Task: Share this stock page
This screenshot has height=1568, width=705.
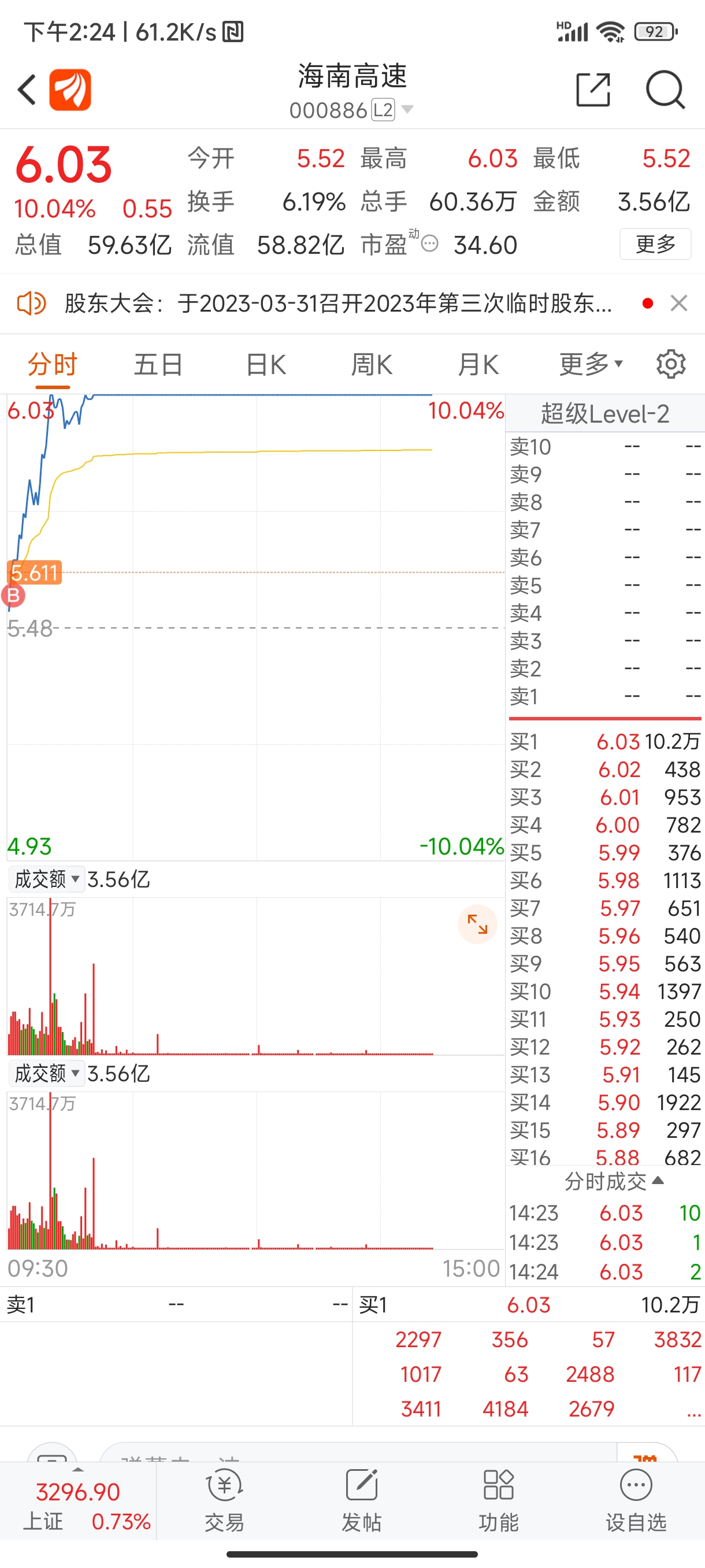Action: pyautogui.click(x=592, y=90)
